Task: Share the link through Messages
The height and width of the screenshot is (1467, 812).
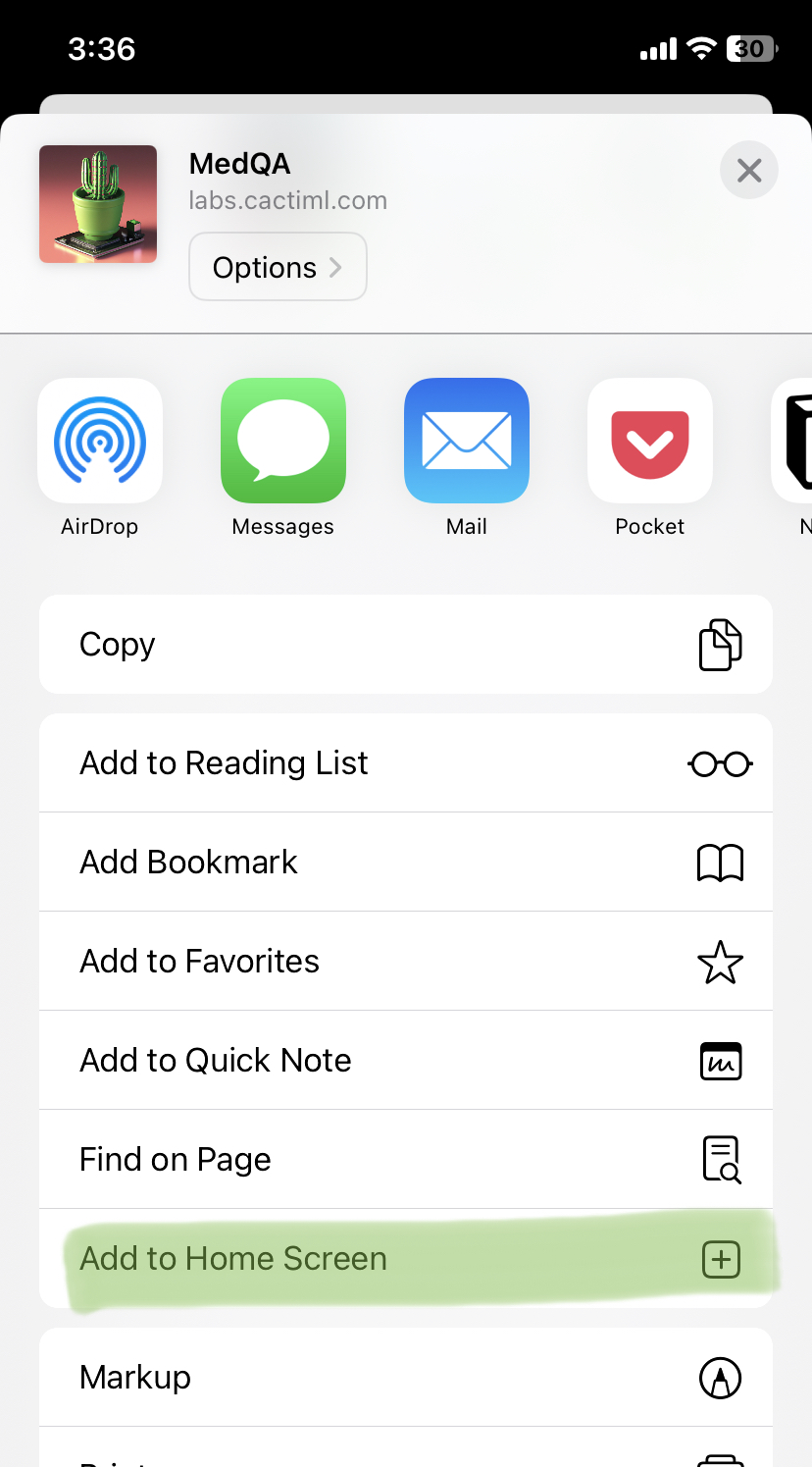Action: (x=283, y=441)
